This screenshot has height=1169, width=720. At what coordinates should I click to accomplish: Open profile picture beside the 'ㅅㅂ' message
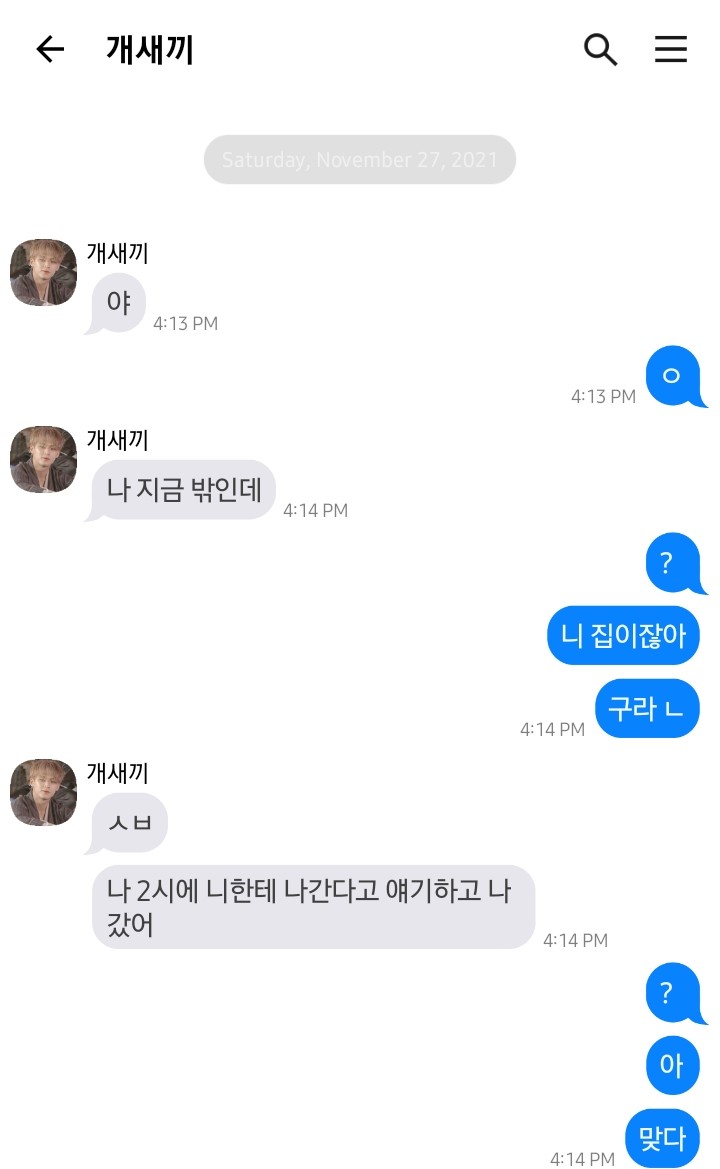click(43, 792)
